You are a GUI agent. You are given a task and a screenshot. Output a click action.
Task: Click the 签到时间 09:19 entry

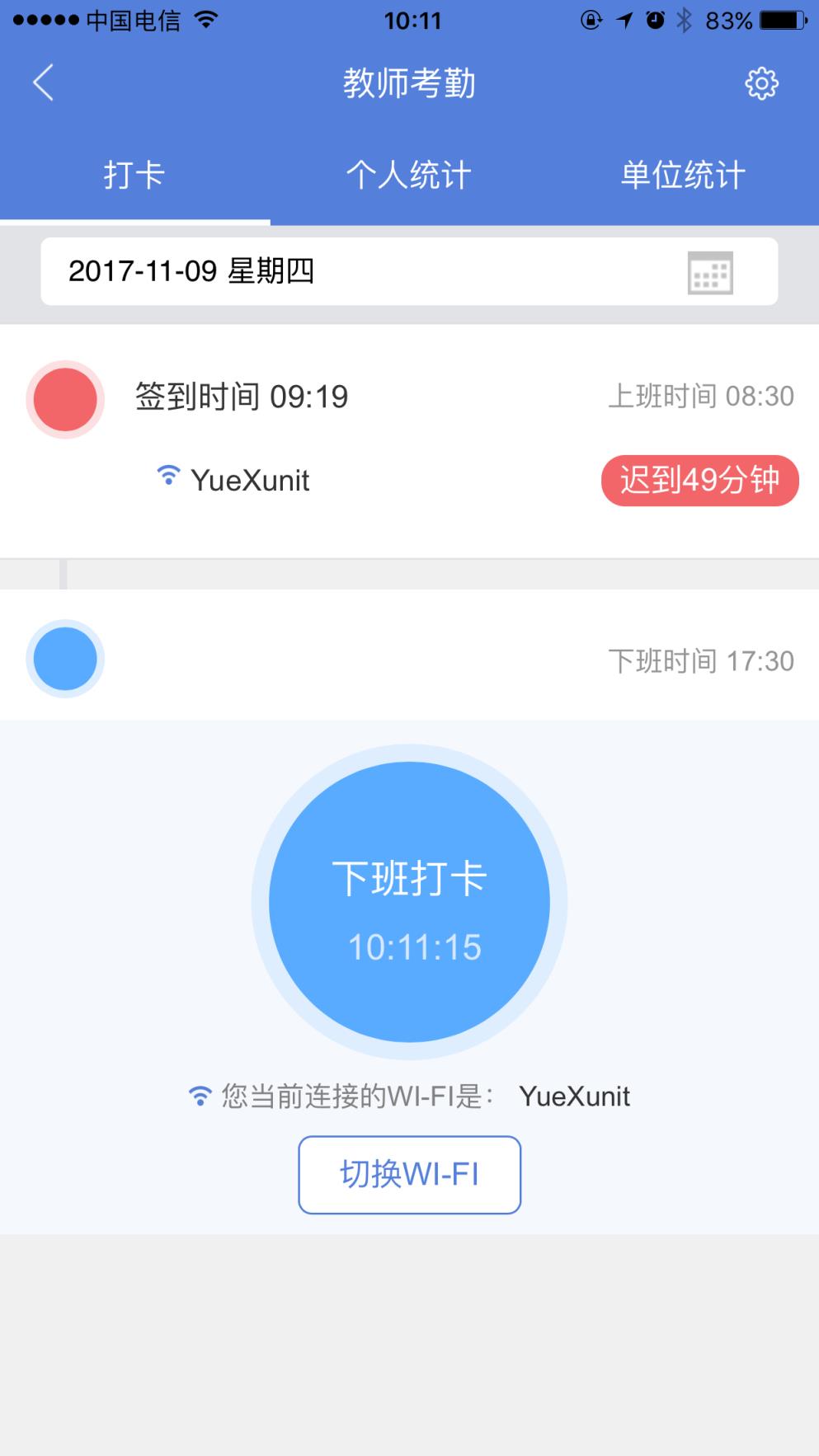(242, 397)
